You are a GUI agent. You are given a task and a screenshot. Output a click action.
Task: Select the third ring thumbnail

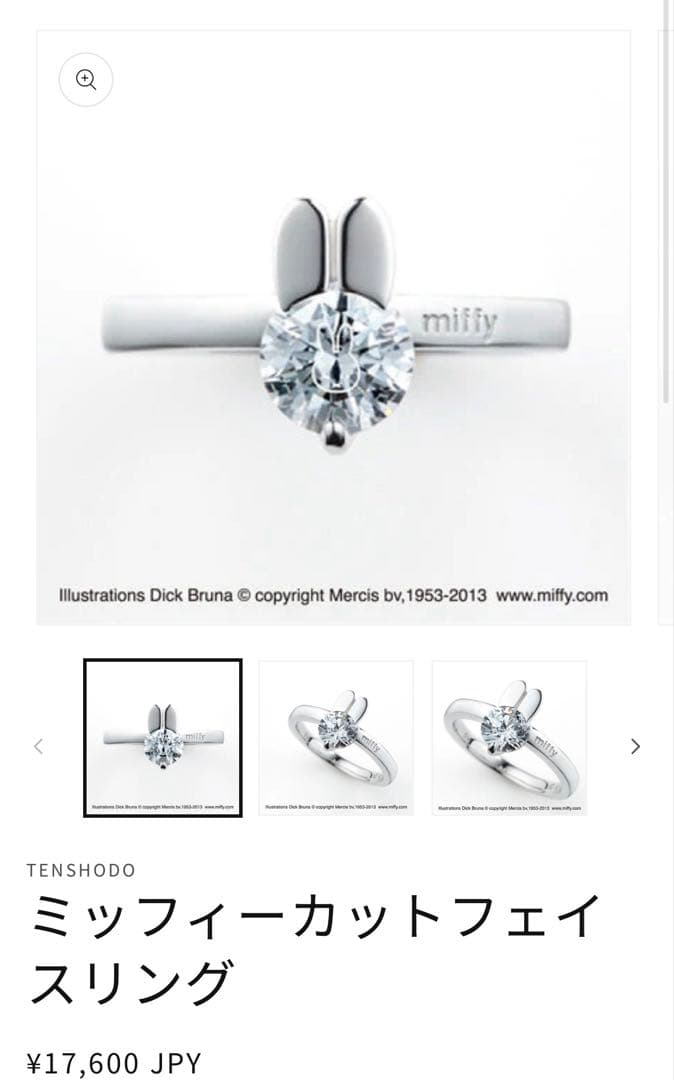tap(509, 738)
